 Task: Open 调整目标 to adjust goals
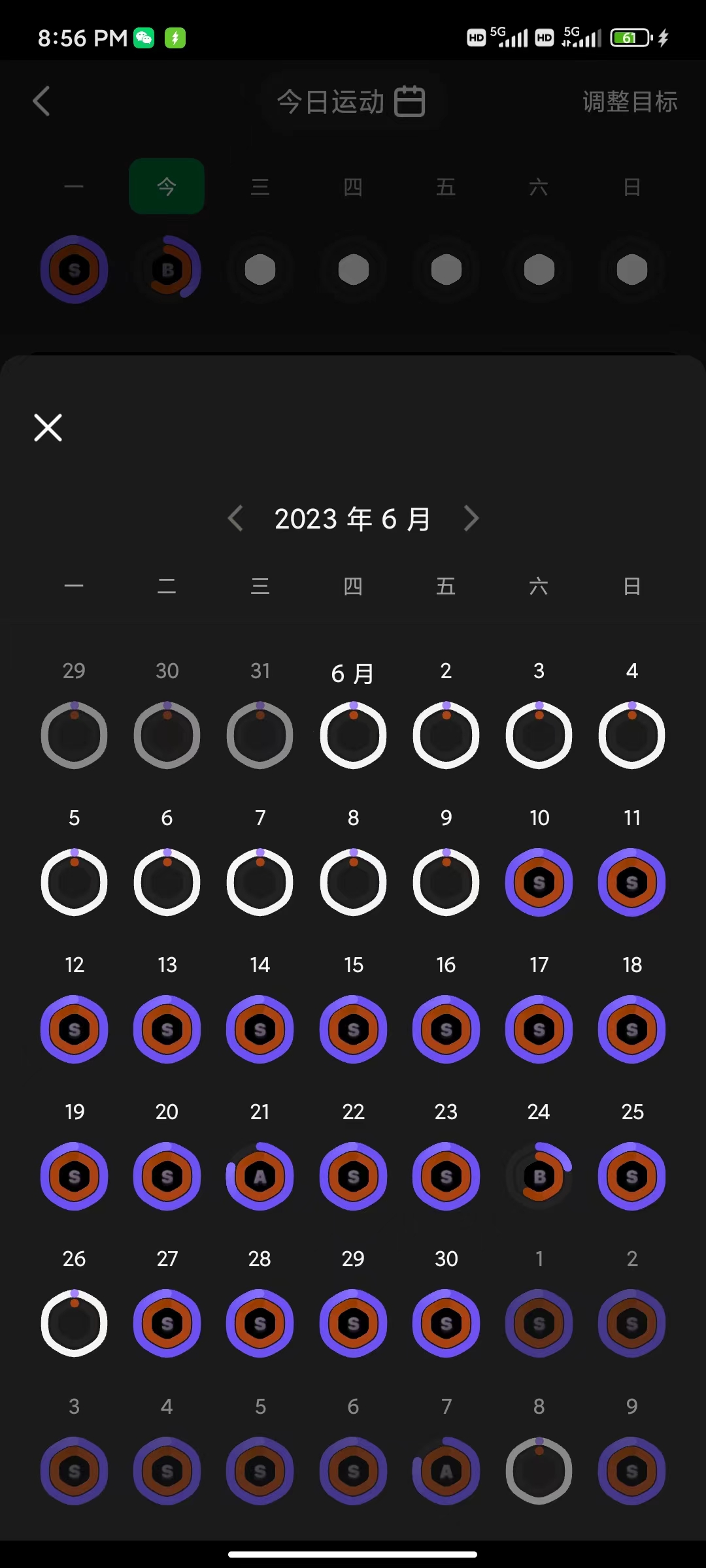click(630, 101)
